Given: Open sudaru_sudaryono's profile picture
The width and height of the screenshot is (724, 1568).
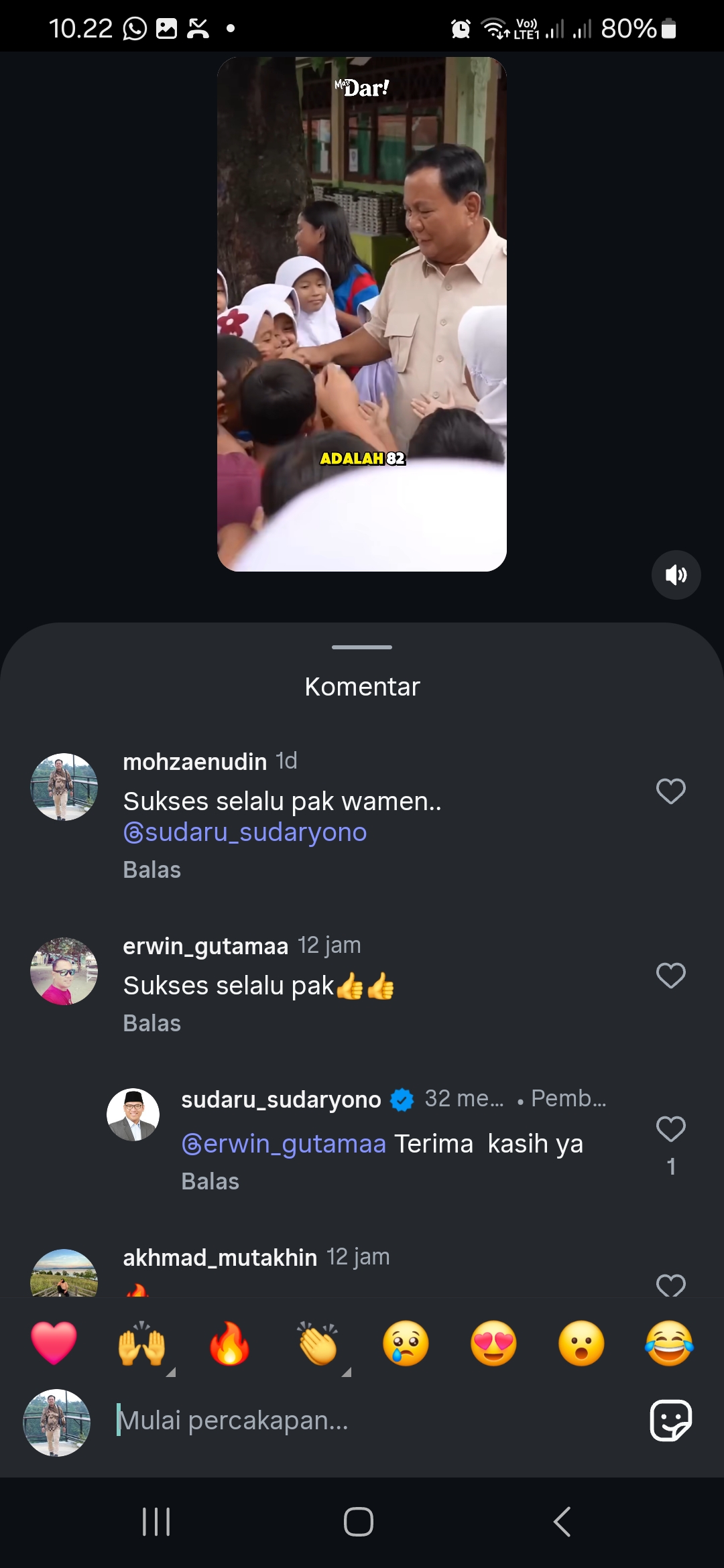Looking at the screenshot, I should 133,1114.
